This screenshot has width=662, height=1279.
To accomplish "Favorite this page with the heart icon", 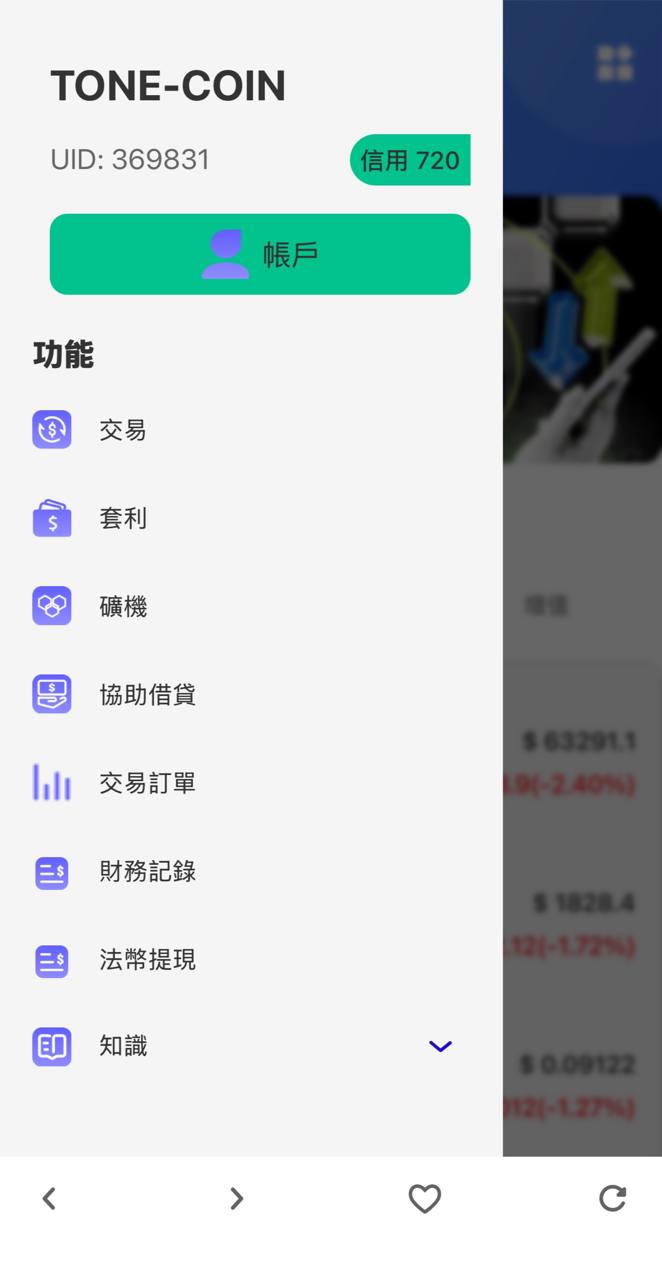I will coord(425,1198).
